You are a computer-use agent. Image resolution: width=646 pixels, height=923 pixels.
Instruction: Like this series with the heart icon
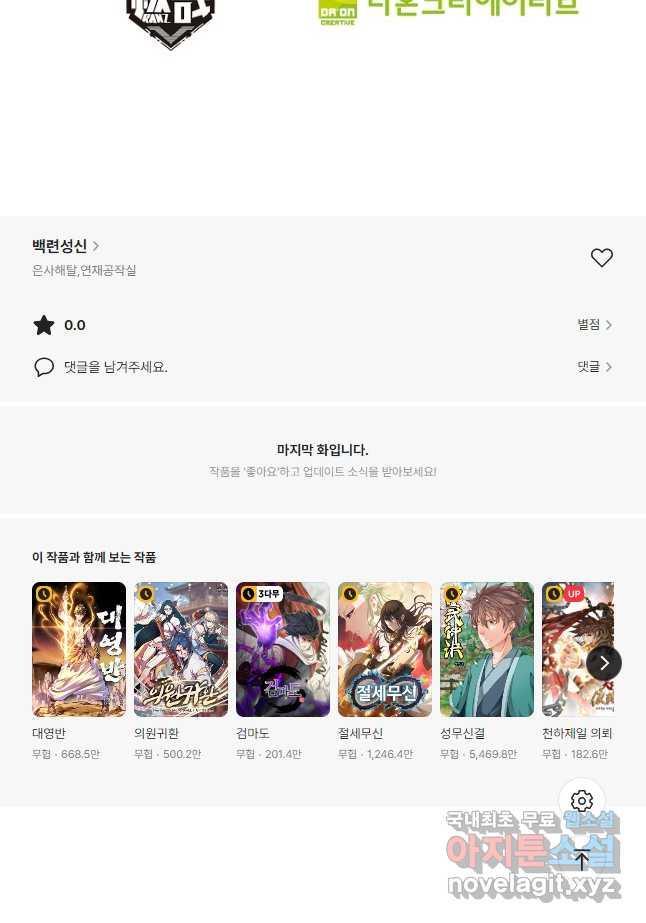601,258
